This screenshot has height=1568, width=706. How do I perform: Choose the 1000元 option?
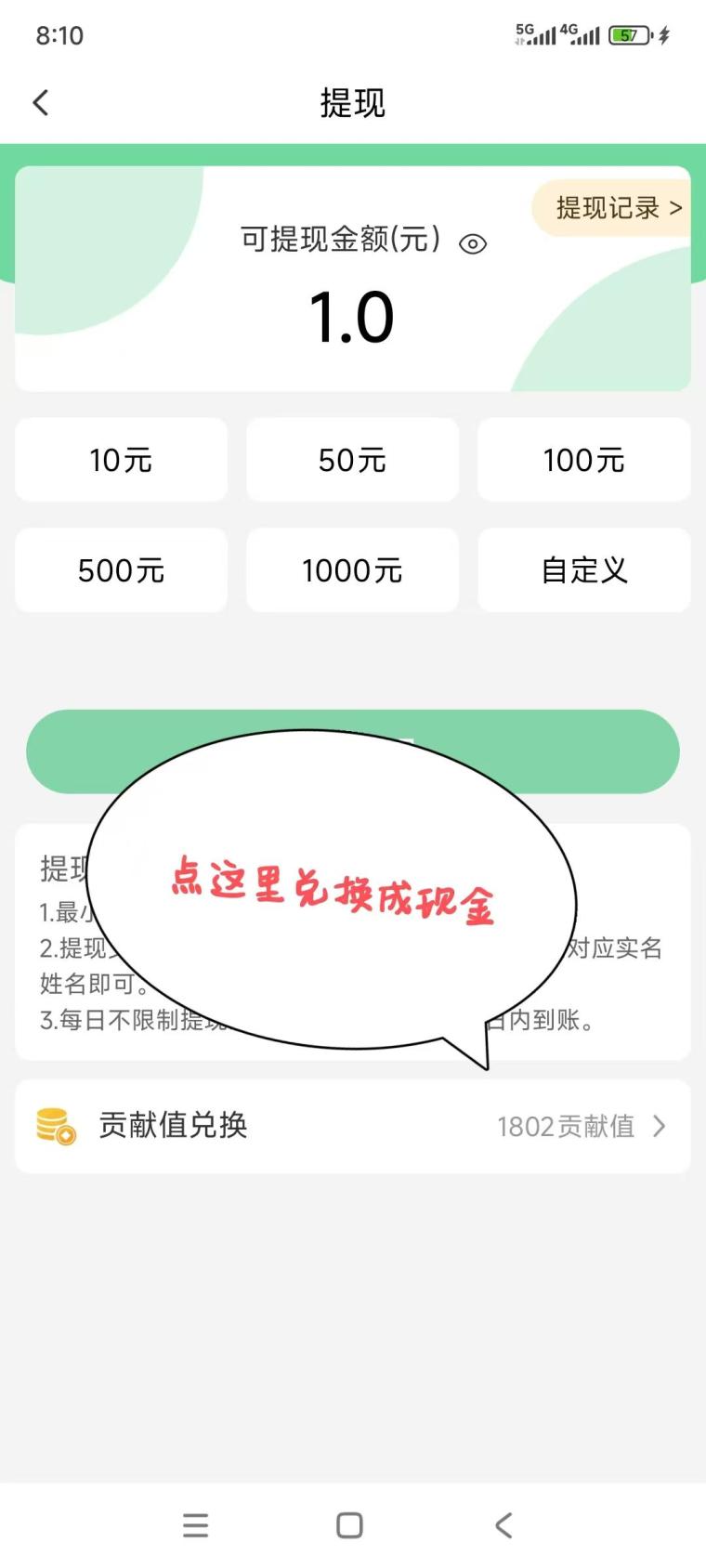pos(352,570)
